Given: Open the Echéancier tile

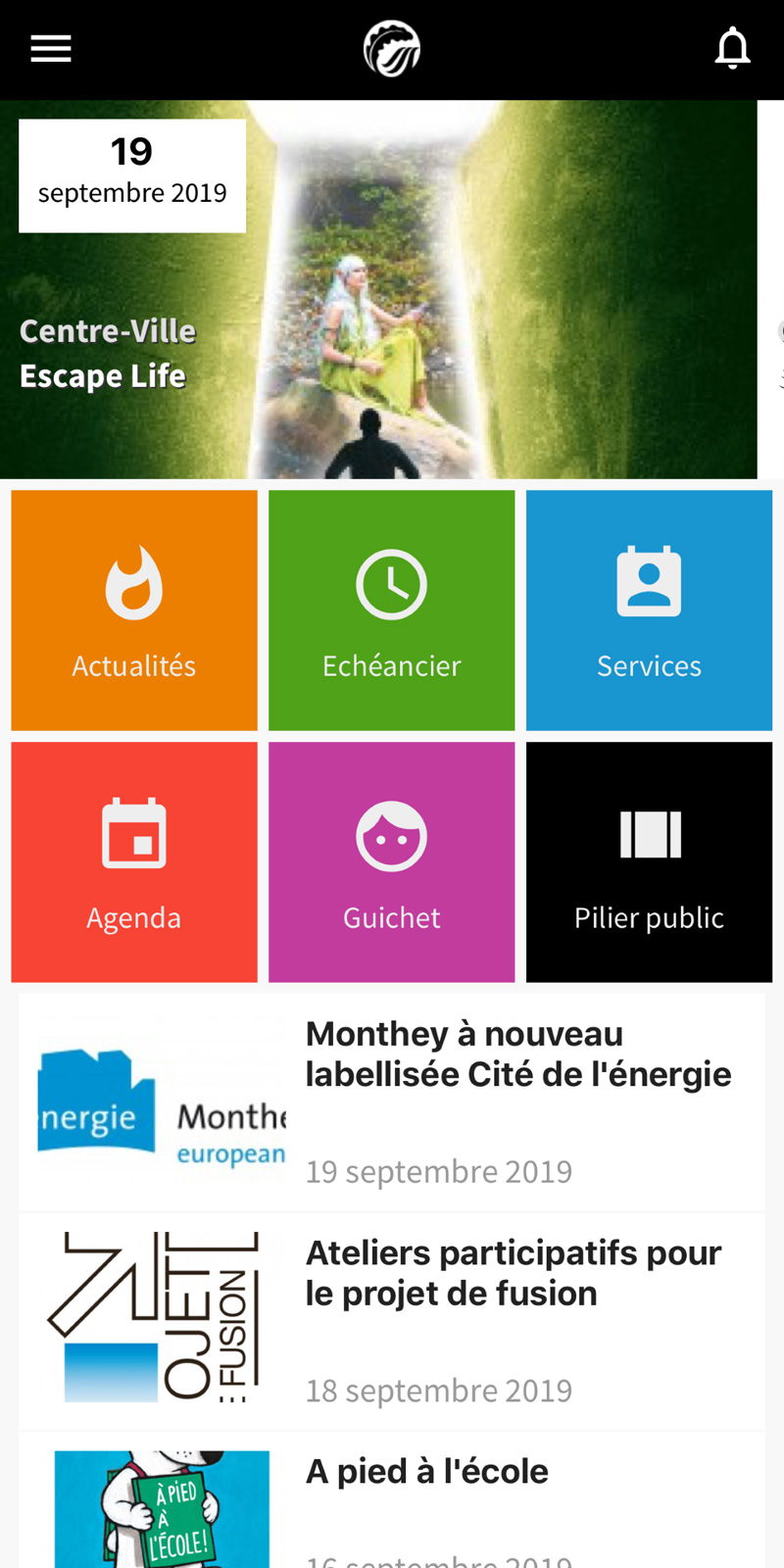Looking at the screenshot, I should point(391,611).
